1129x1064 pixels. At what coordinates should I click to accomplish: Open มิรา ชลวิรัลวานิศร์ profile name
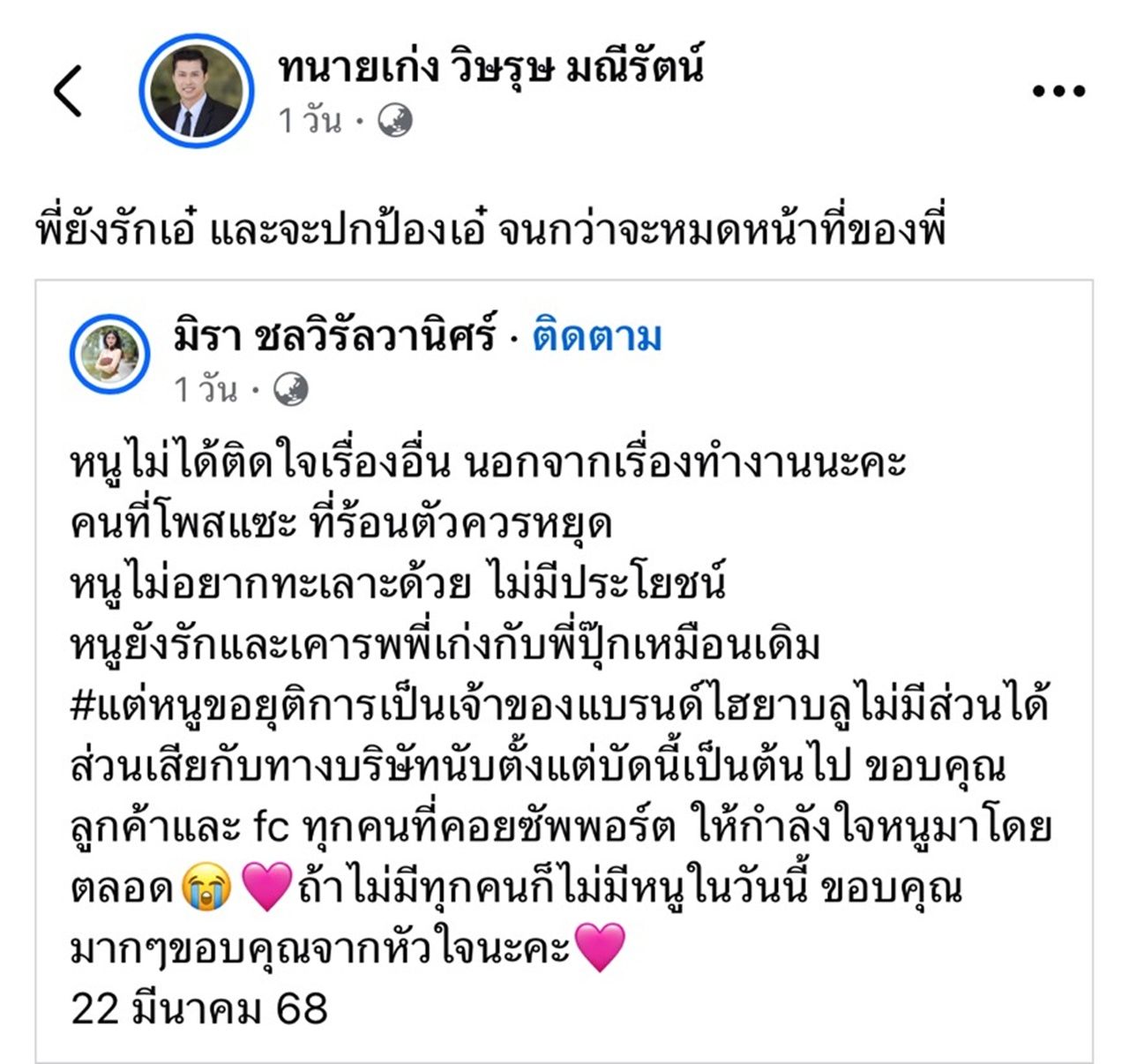[x=335, y=338]
